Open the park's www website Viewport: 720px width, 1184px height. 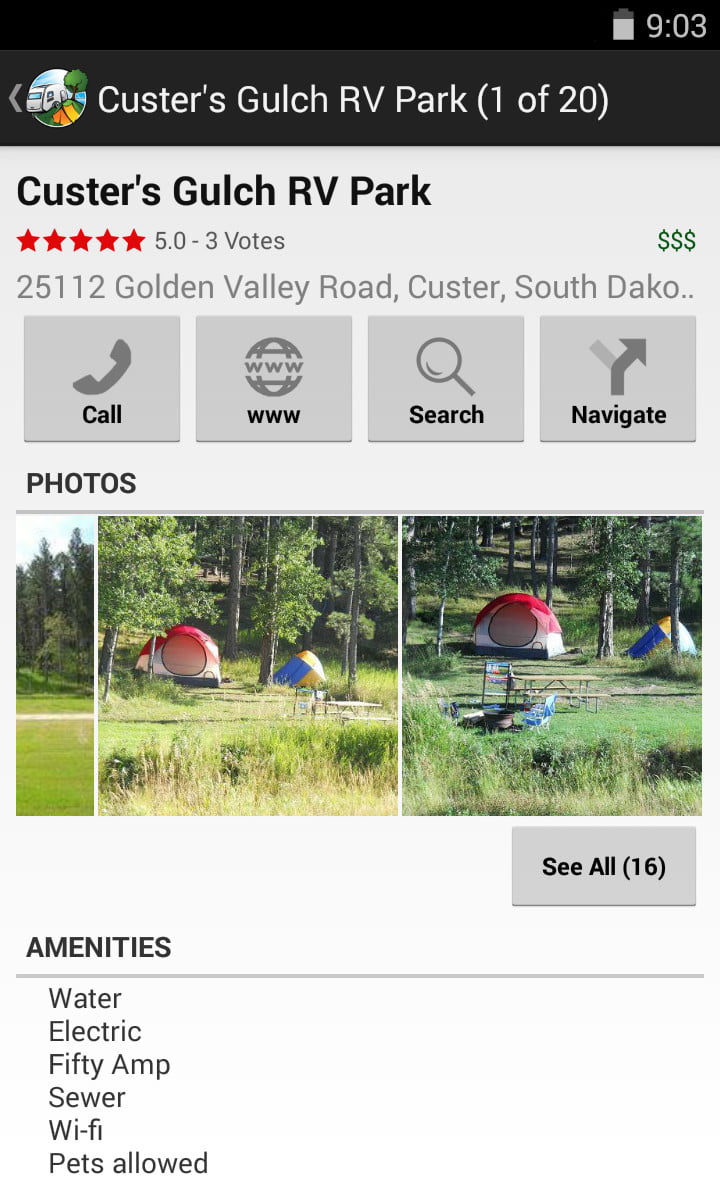click(274, 379)
